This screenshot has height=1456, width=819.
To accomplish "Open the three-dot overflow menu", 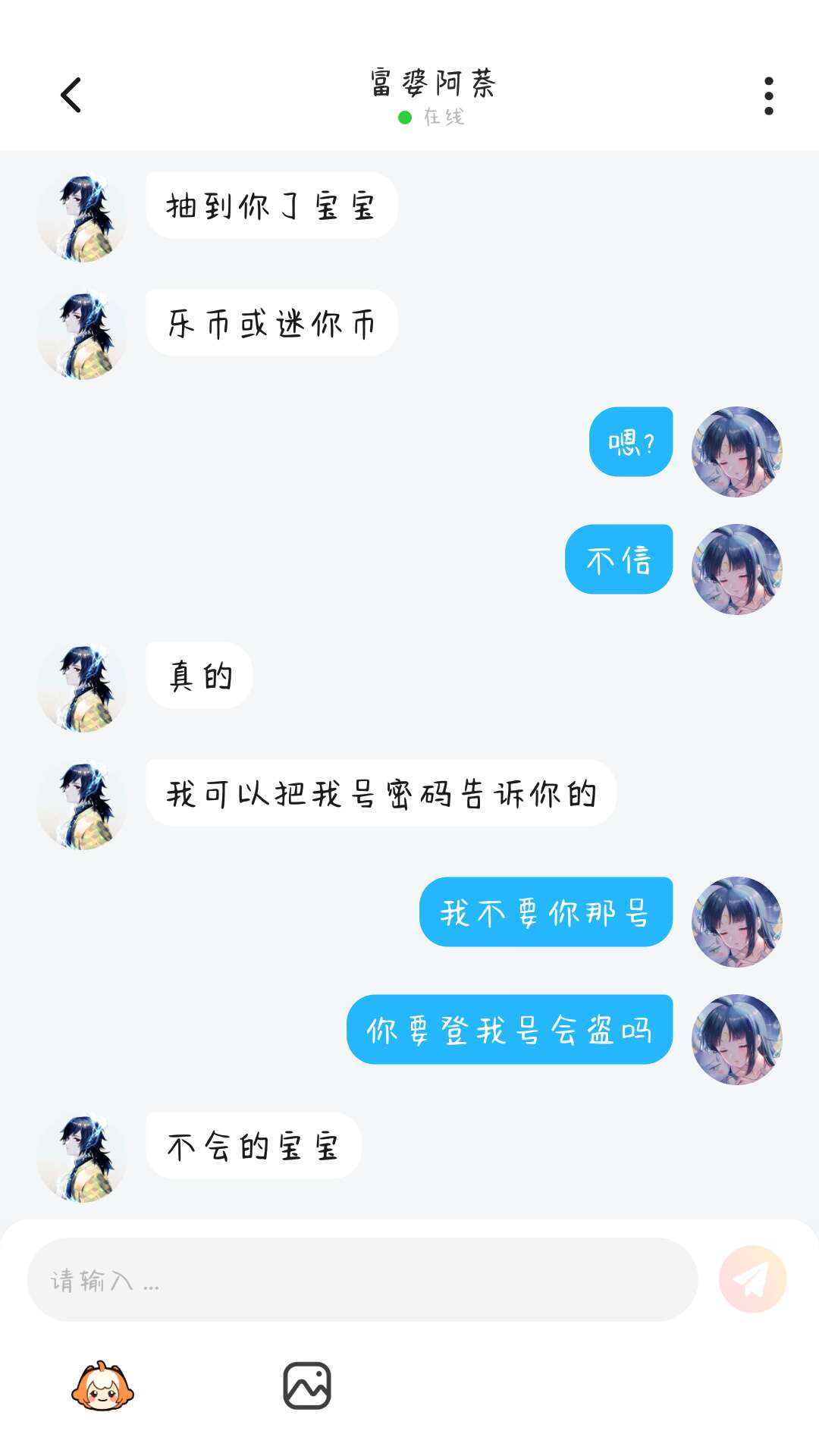I will (768, 96).
